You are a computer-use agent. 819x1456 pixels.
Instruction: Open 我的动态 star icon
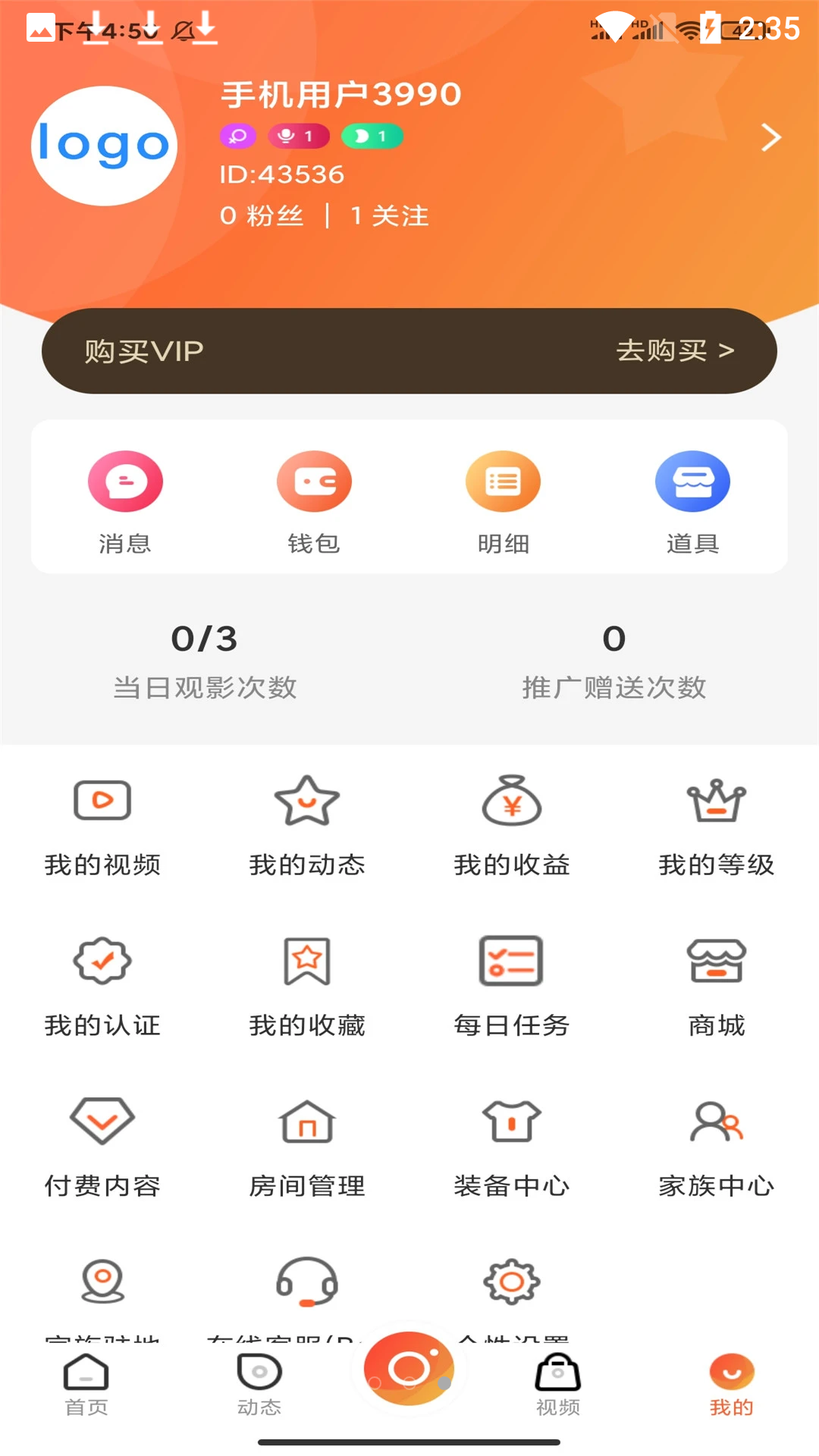(x=306, y=800)
